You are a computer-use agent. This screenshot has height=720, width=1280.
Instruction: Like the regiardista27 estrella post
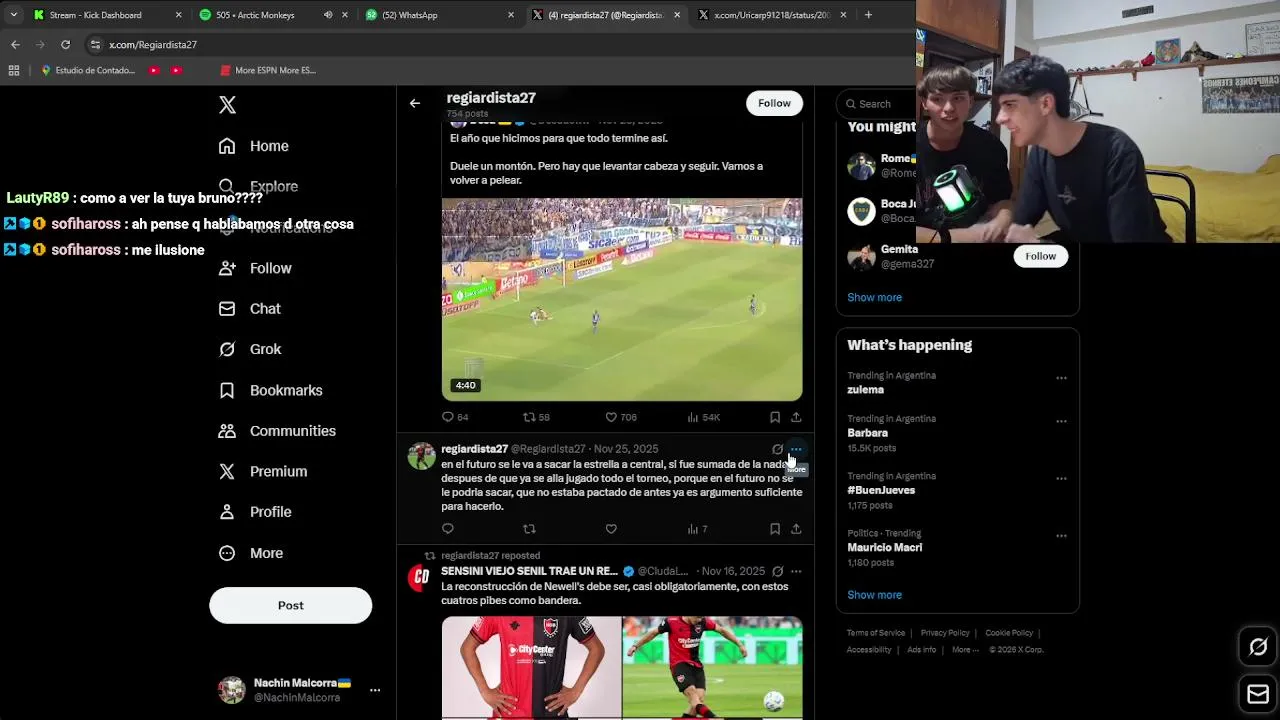click(x=611, y=529)
